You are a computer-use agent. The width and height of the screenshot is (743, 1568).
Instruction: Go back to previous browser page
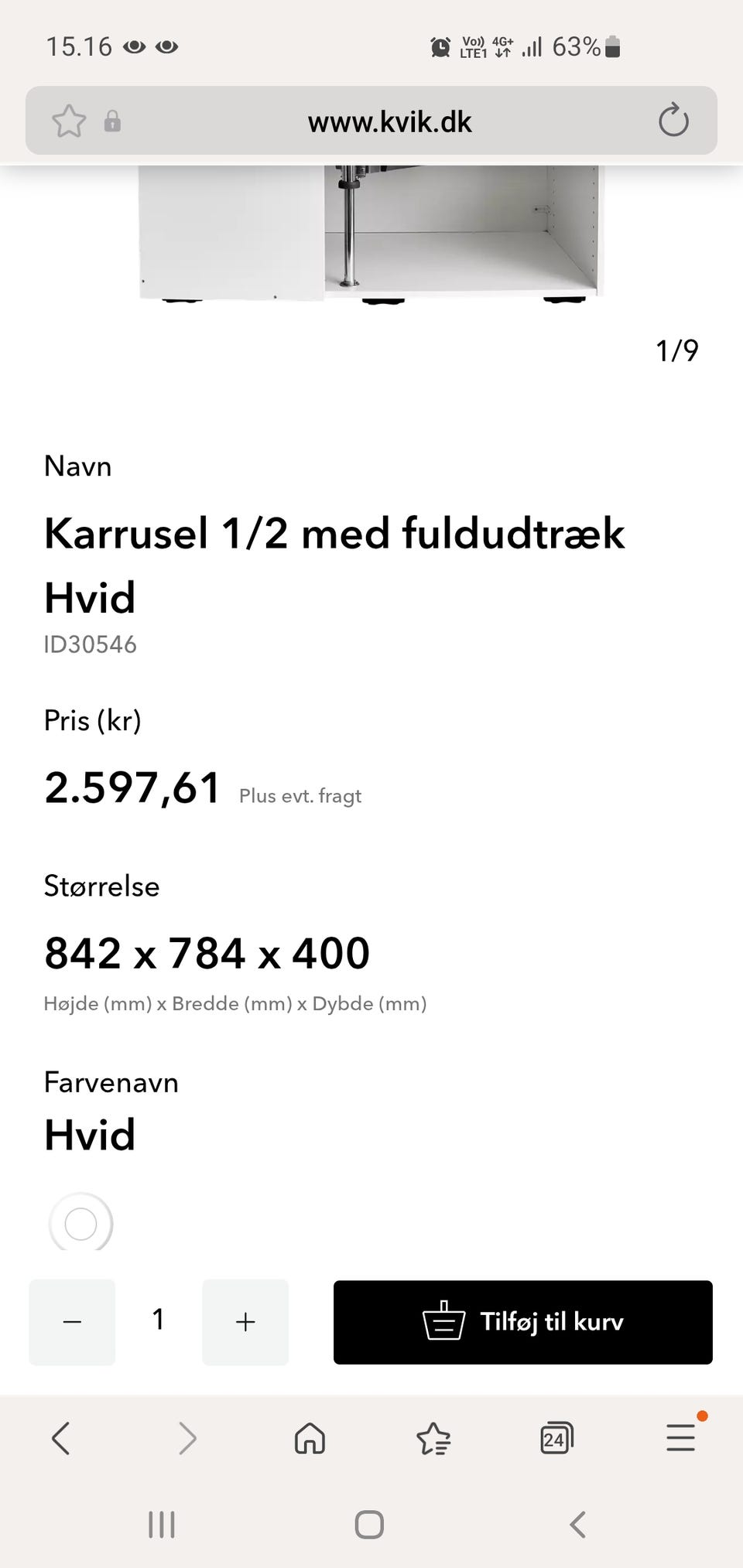61,1438
